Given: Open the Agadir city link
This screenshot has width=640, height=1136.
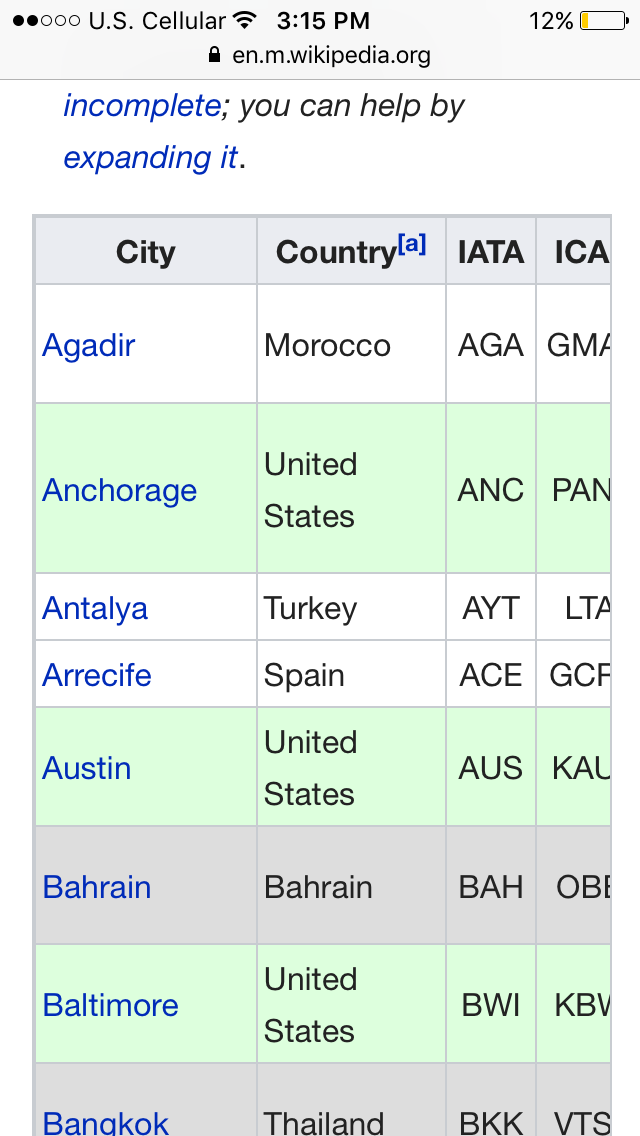Looking at the screenshot, I should [88, 346].
